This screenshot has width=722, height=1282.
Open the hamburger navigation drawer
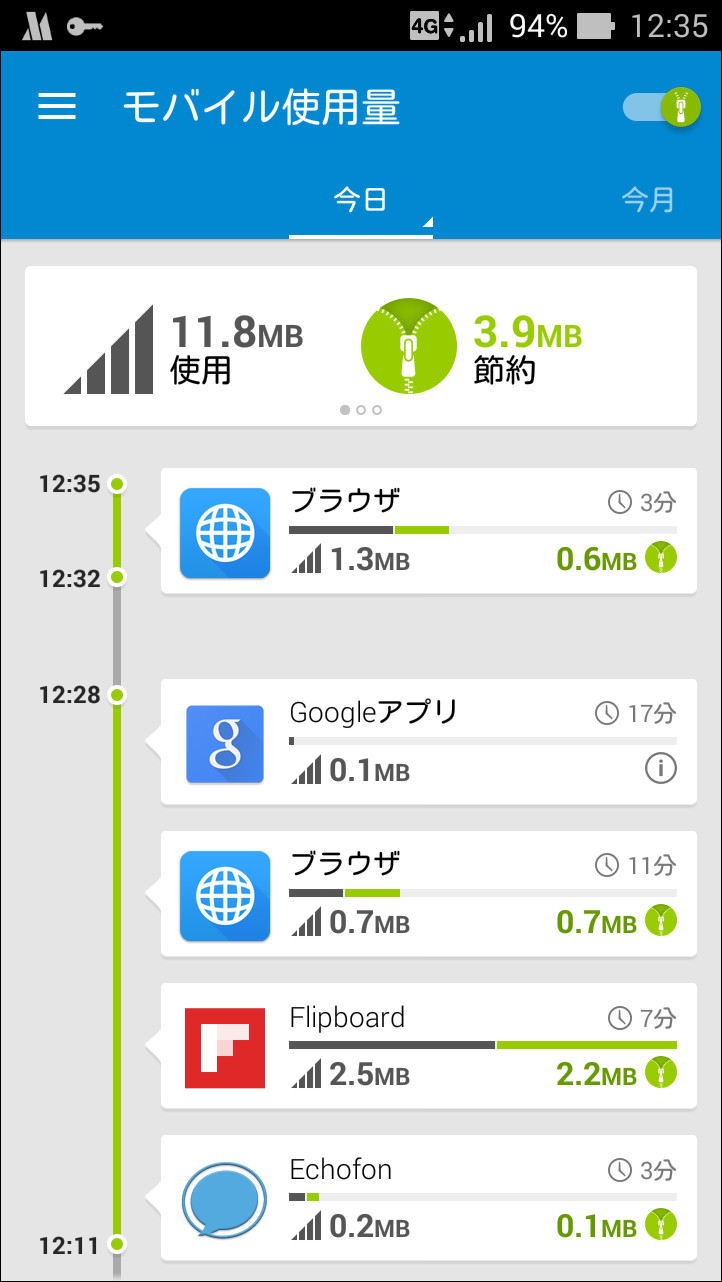[x=57, y=108]
